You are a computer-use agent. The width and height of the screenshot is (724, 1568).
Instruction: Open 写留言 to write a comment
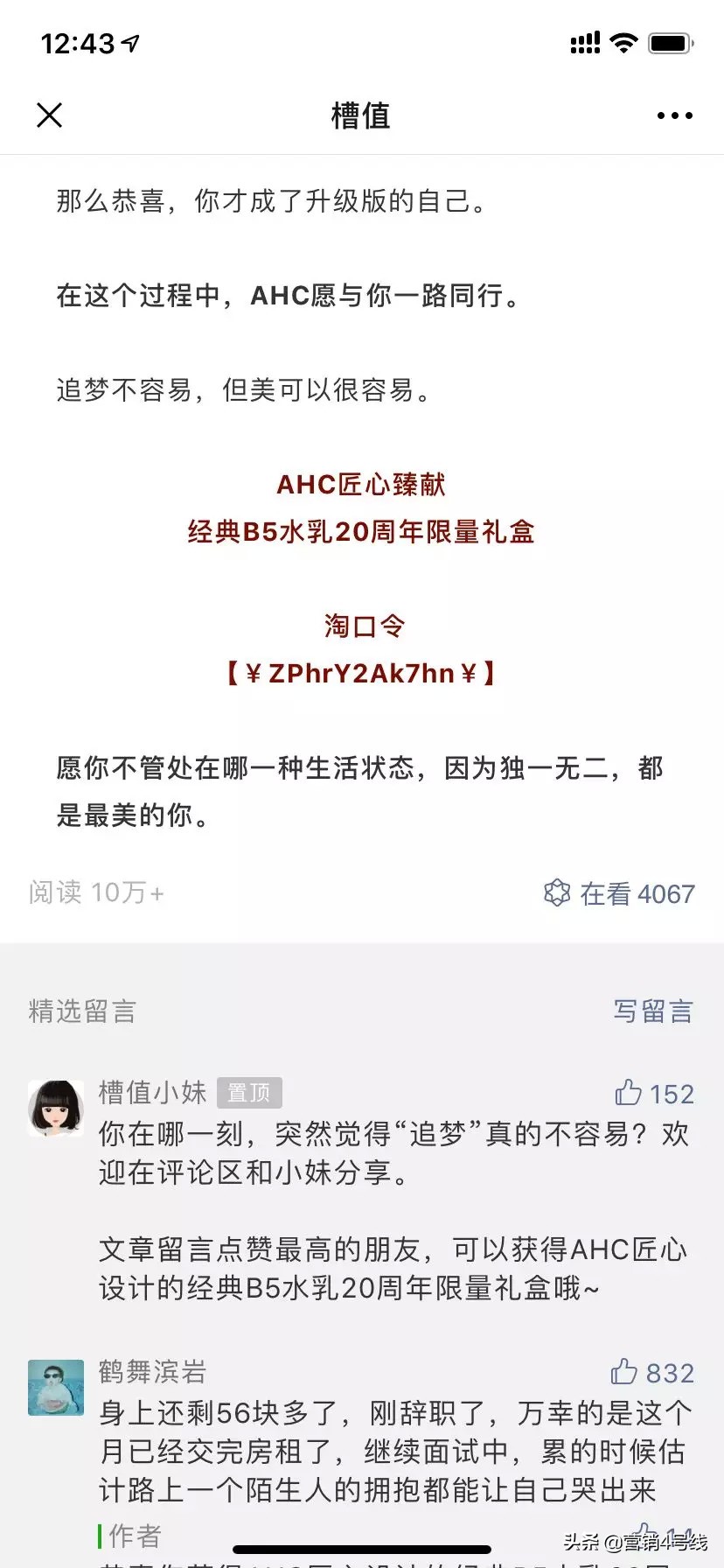652,1011
